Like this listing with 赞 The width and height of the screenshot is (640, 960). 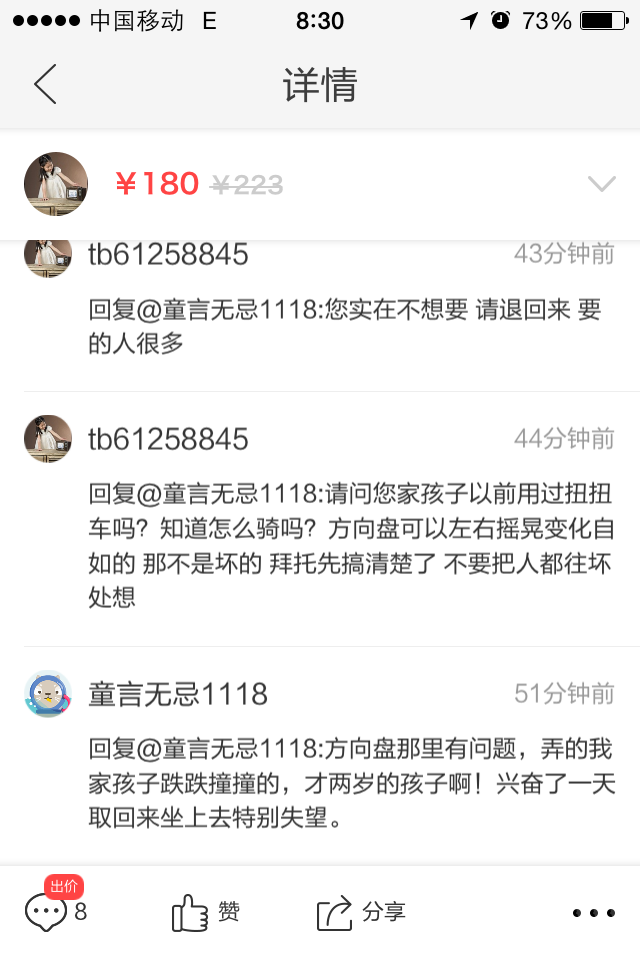pyautogui.click(x=206, y=912)
